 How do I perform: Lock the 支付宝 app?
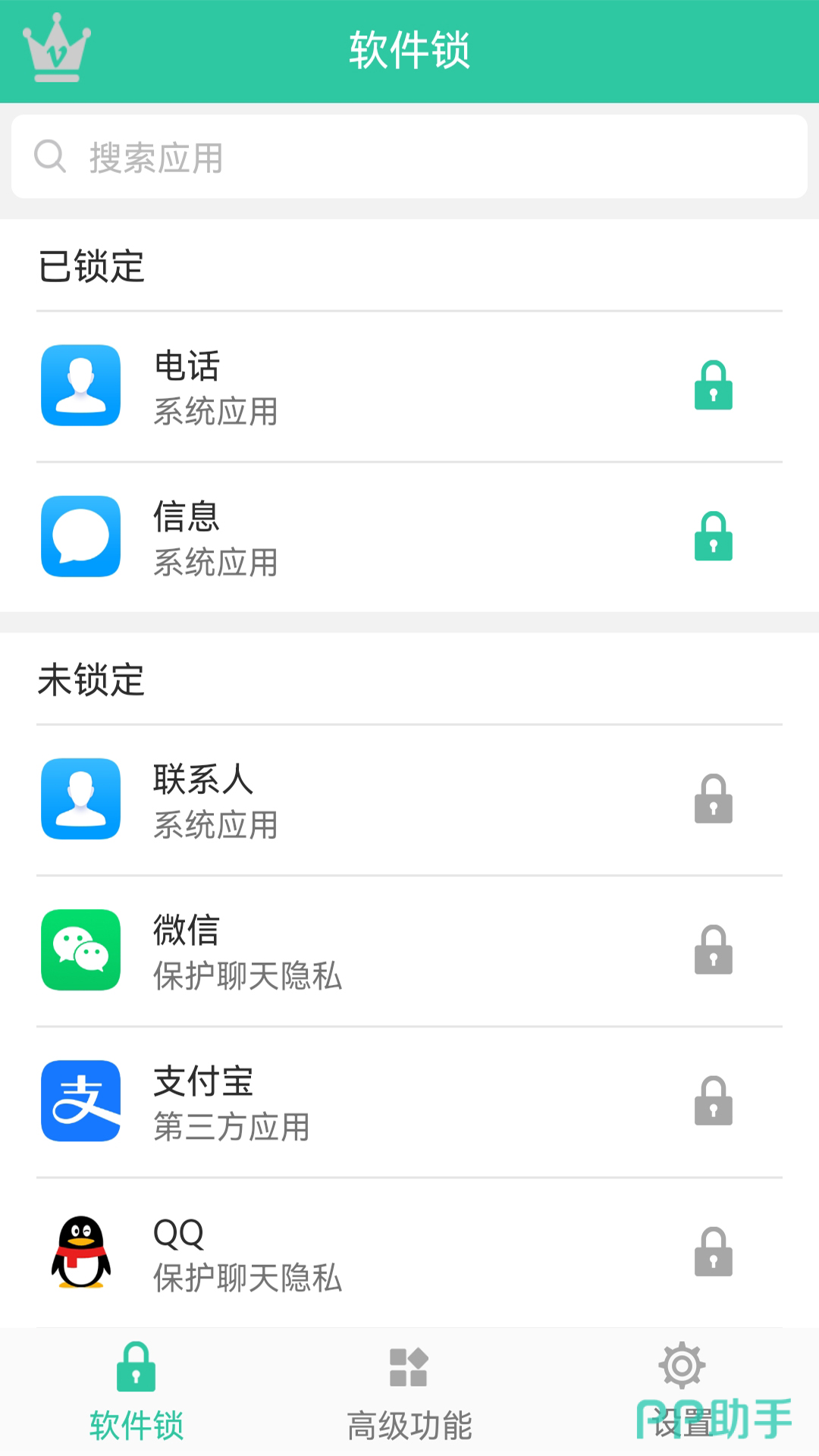[x=713, y=1100]
